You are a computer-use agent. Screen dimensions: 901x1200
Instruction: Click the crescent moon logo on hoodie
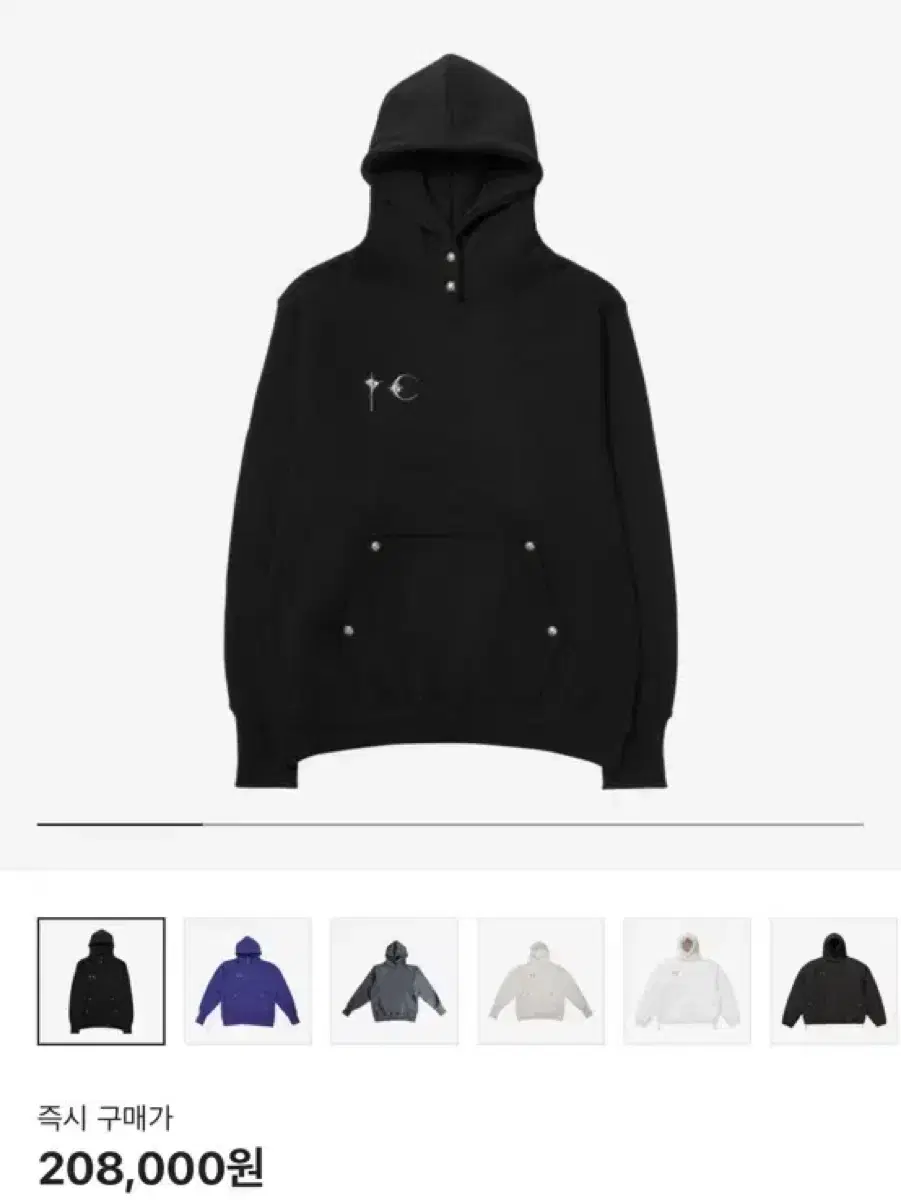[x=405, y=386]
